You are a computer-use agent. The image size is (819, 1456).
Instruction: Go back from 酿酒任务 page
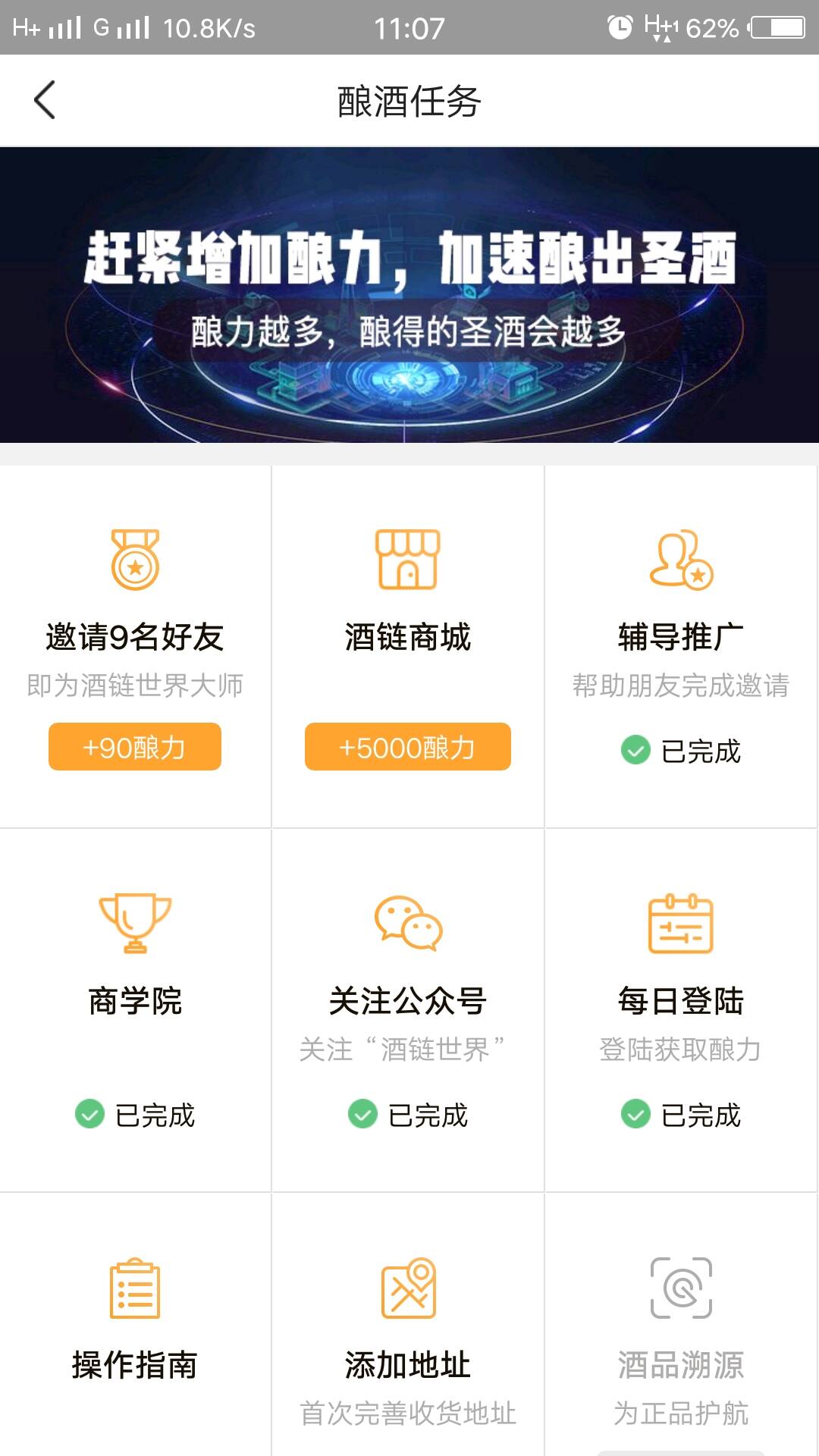[45, 100]
